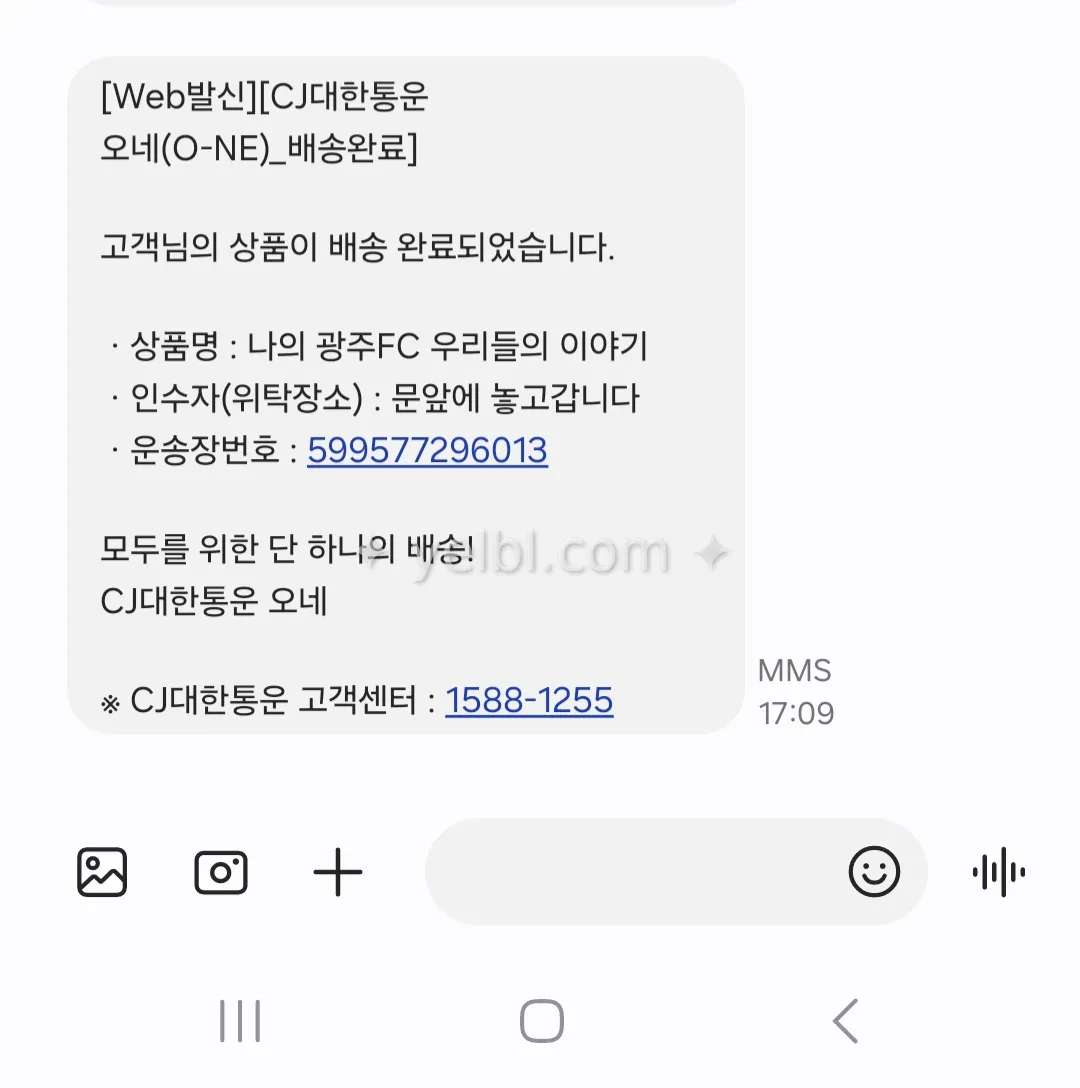Open tracking link 599577296013
Viewport: 1080px width, 1088px height.
pyautogui.click(x=426, y=450)
